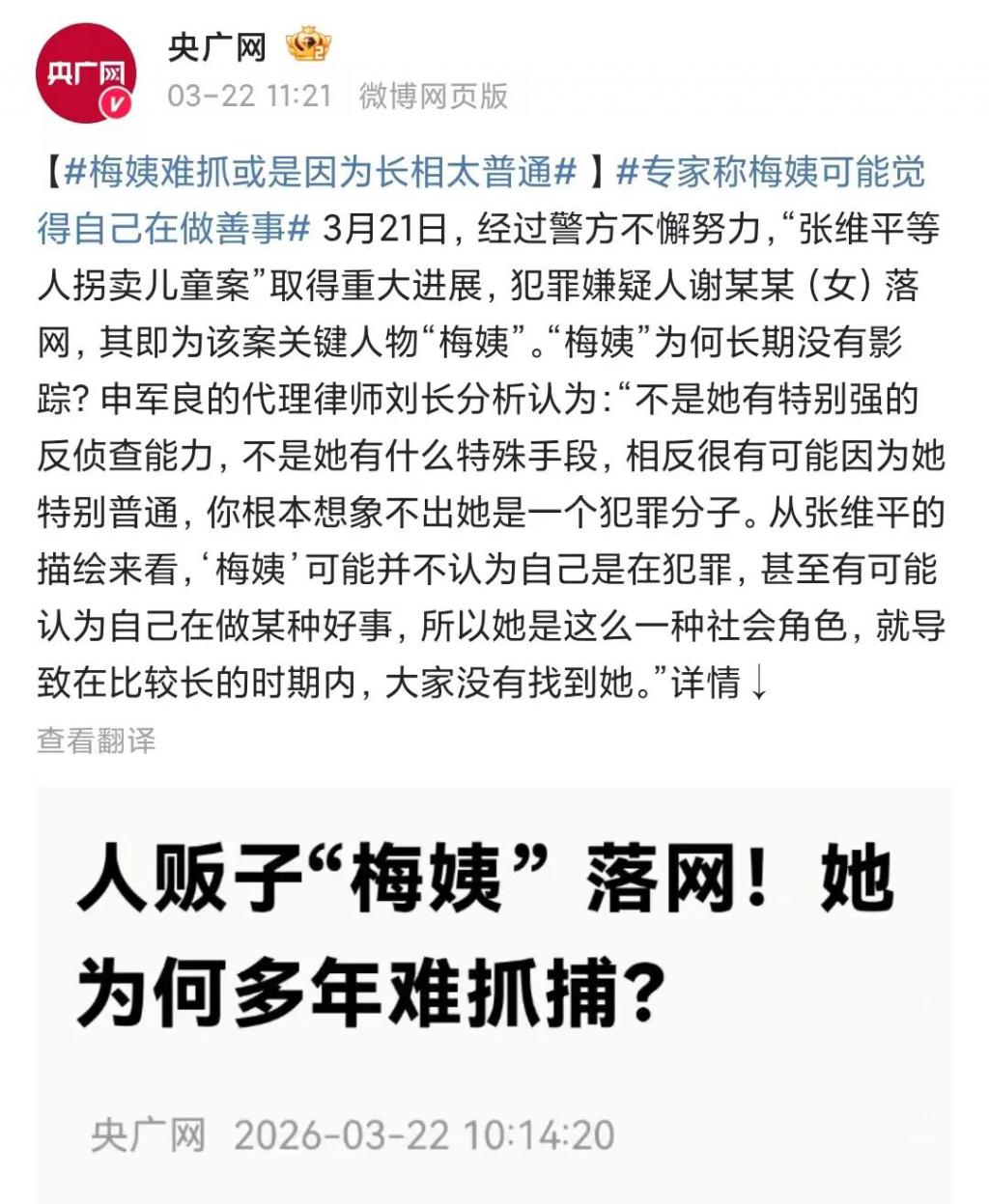Viewport: 989px width, 1204px height.
Task: Tap 查看翻译 to translate the post
Action: (97, 741)
